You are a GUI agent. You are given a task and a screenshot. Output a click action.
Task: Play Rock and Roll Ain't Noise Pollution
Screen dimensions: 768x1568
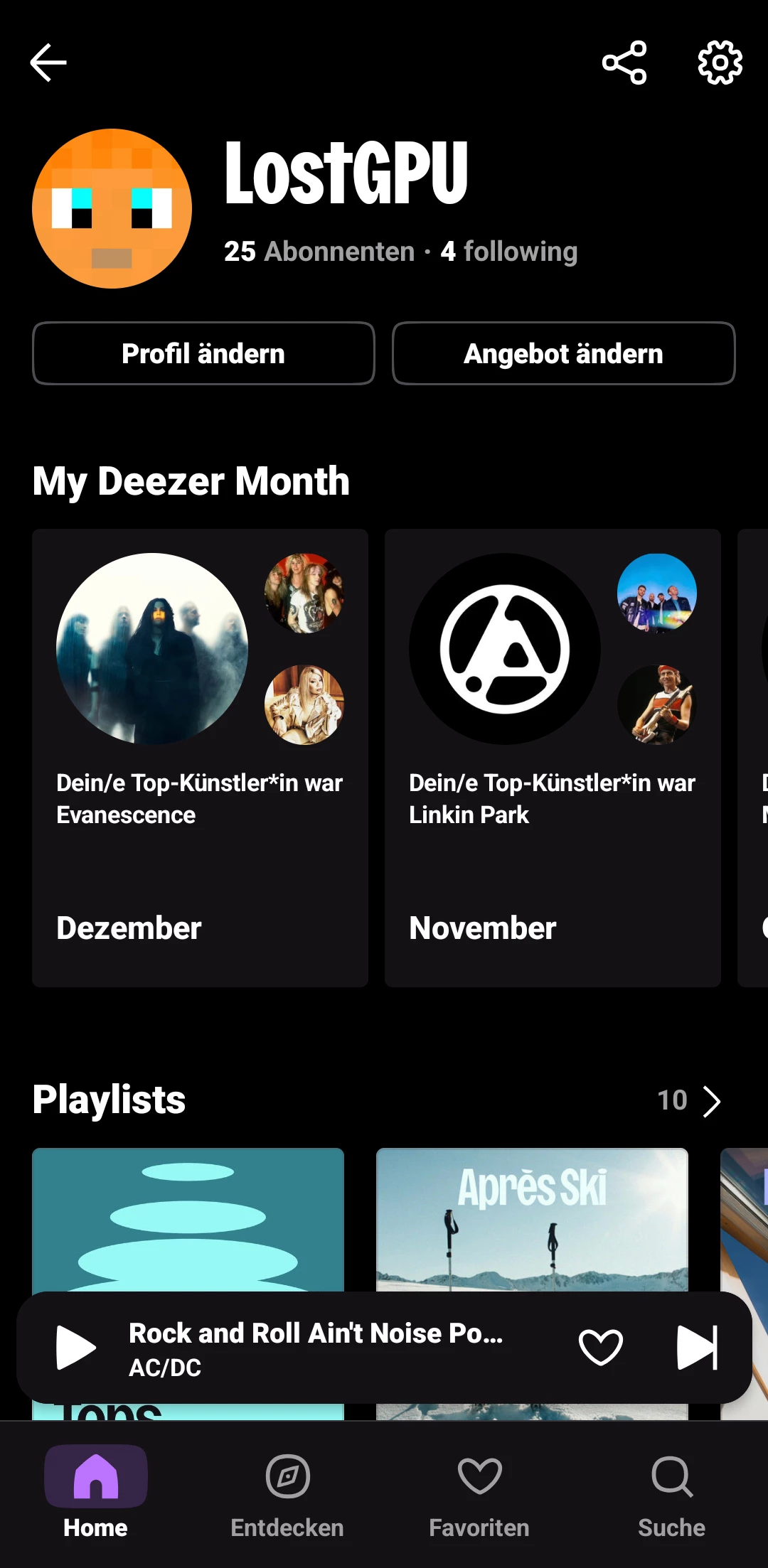(x=75, y=1347)
